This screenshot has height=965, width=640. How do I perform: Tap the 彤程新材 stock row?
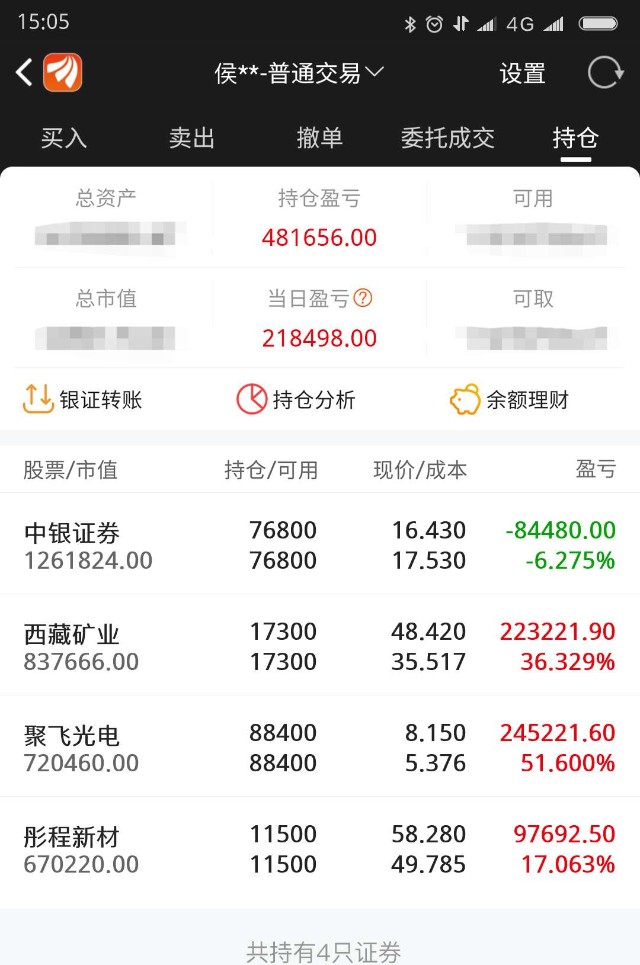pos(320,849)
